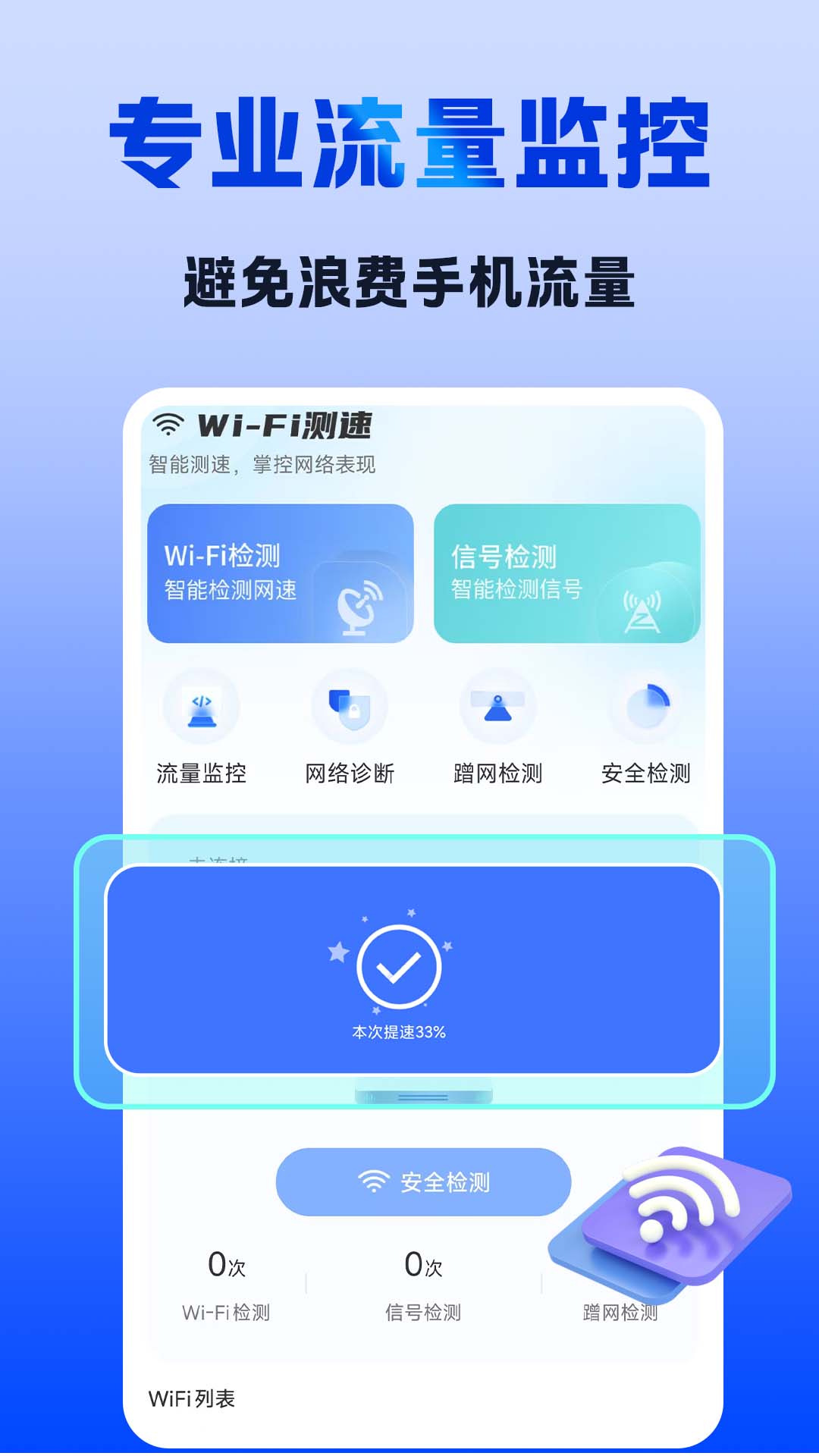
Task: Open the WiFi列表 section
Action: point(192,1397)
